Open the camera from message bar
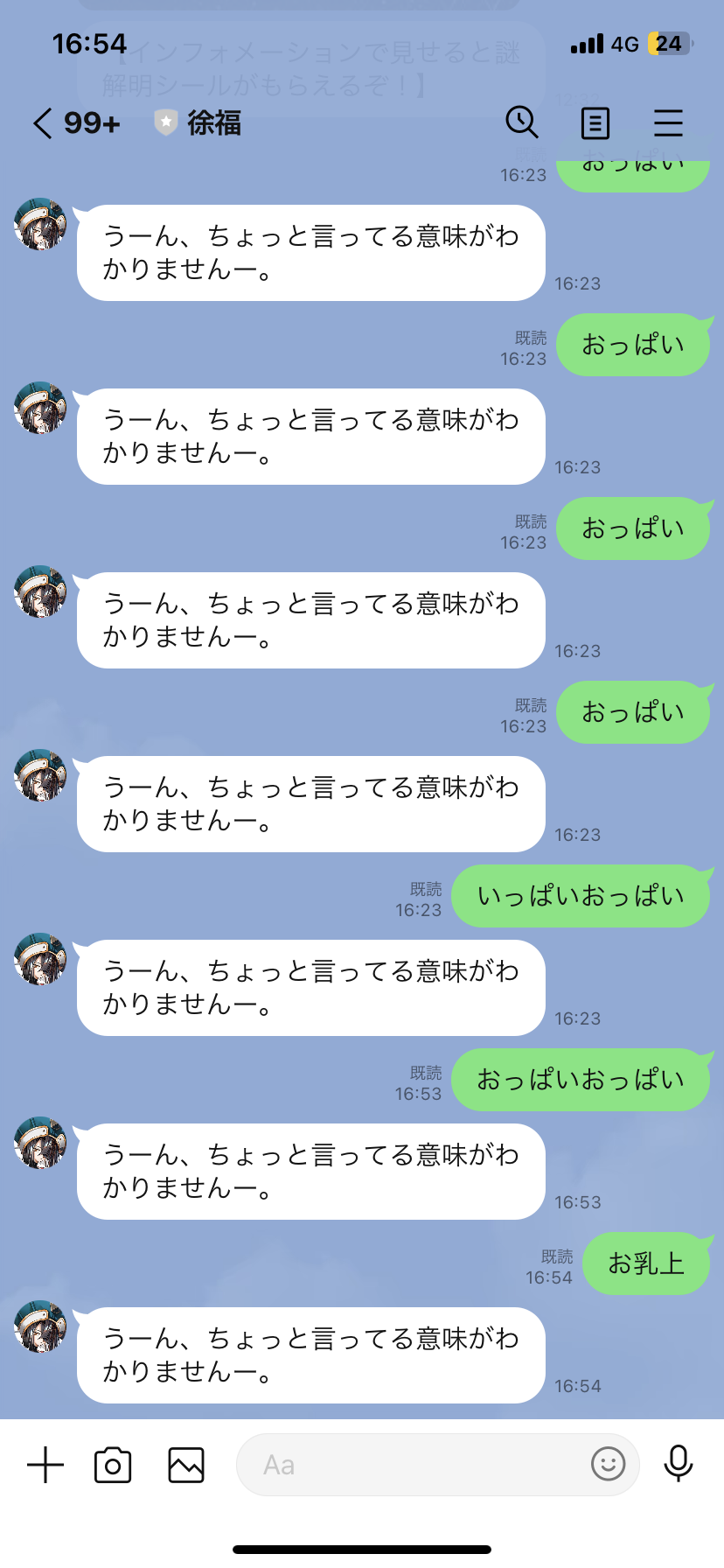Viewport: 724px width, 1568px height. pos(113,1465)
